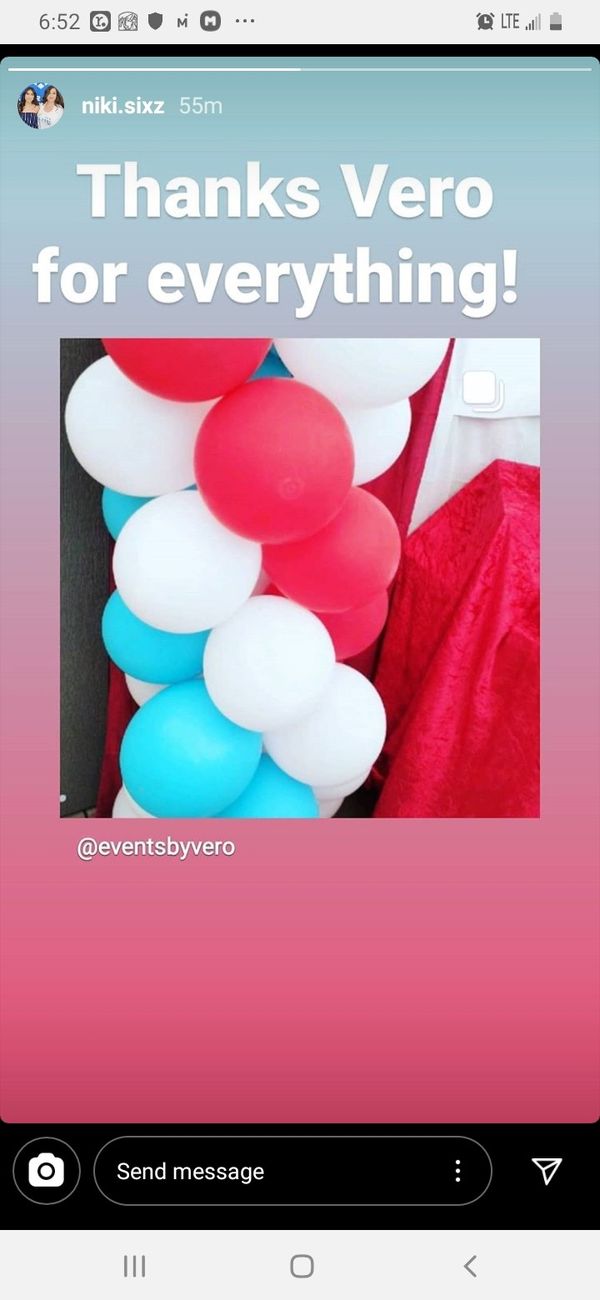Share this story via paper plane

pyautogui.click(x=546, y=1171)
